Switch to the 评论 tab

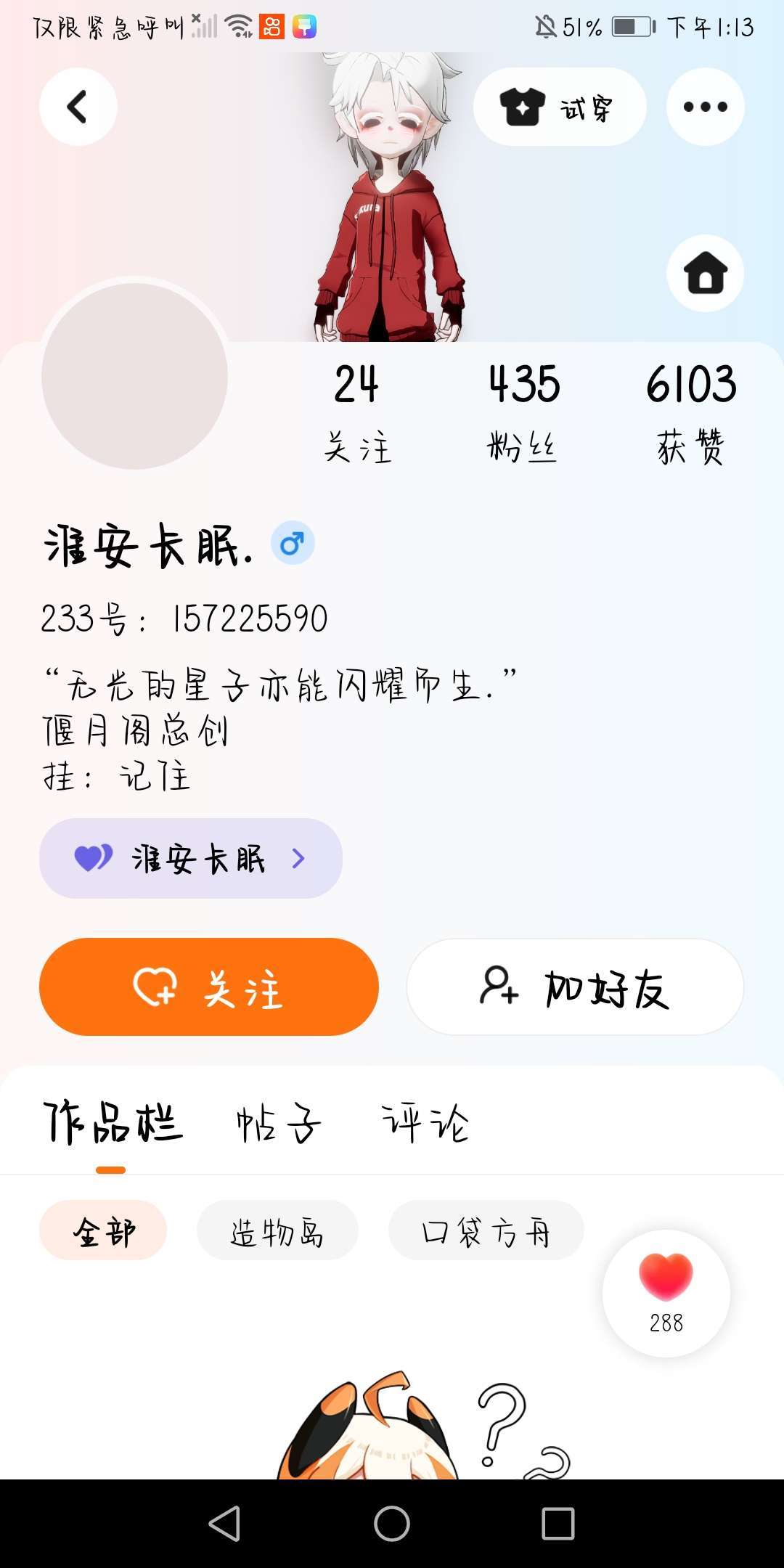click(425, 1123)
